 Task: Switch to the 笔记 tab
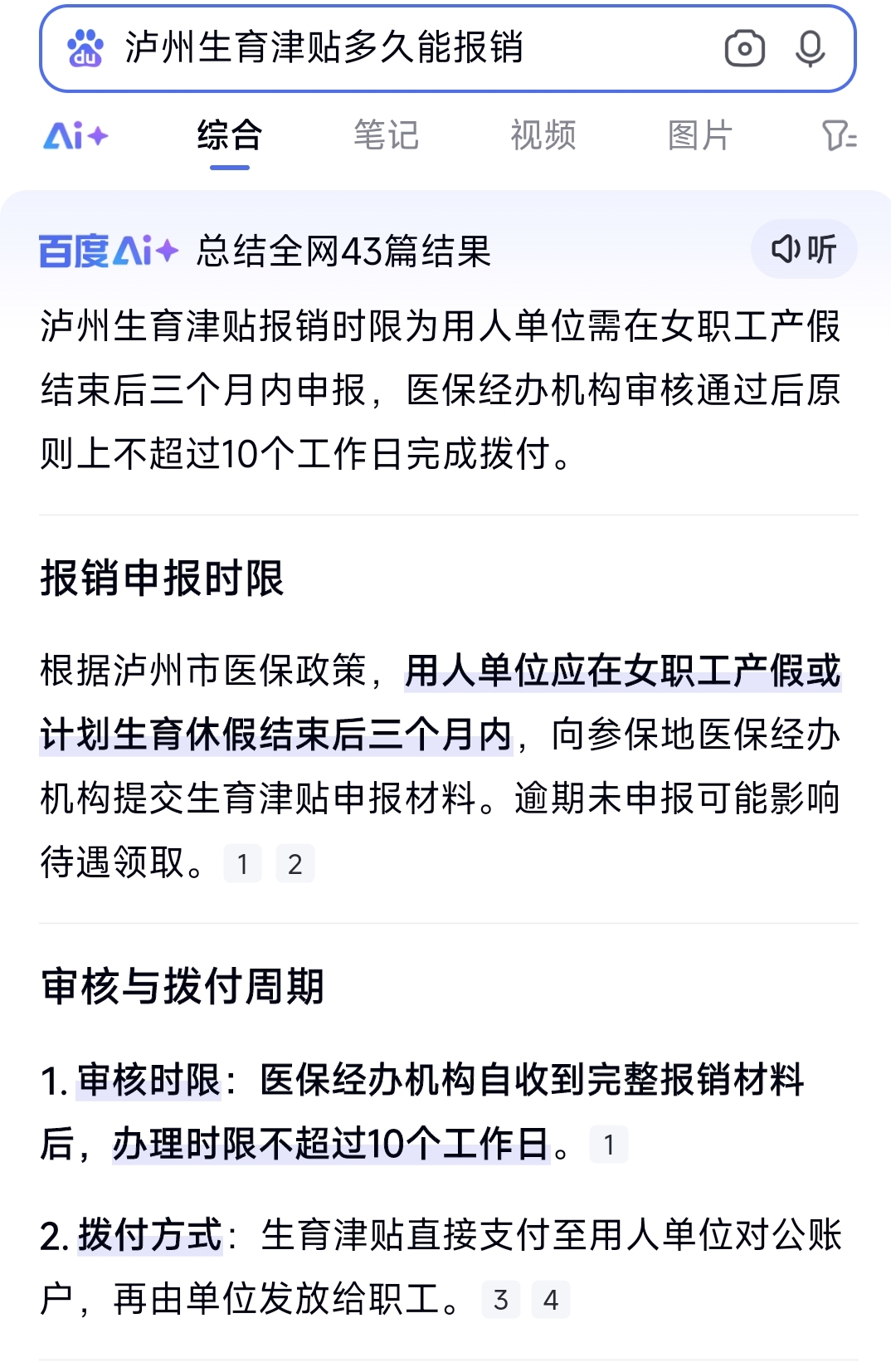pos(387,136)
